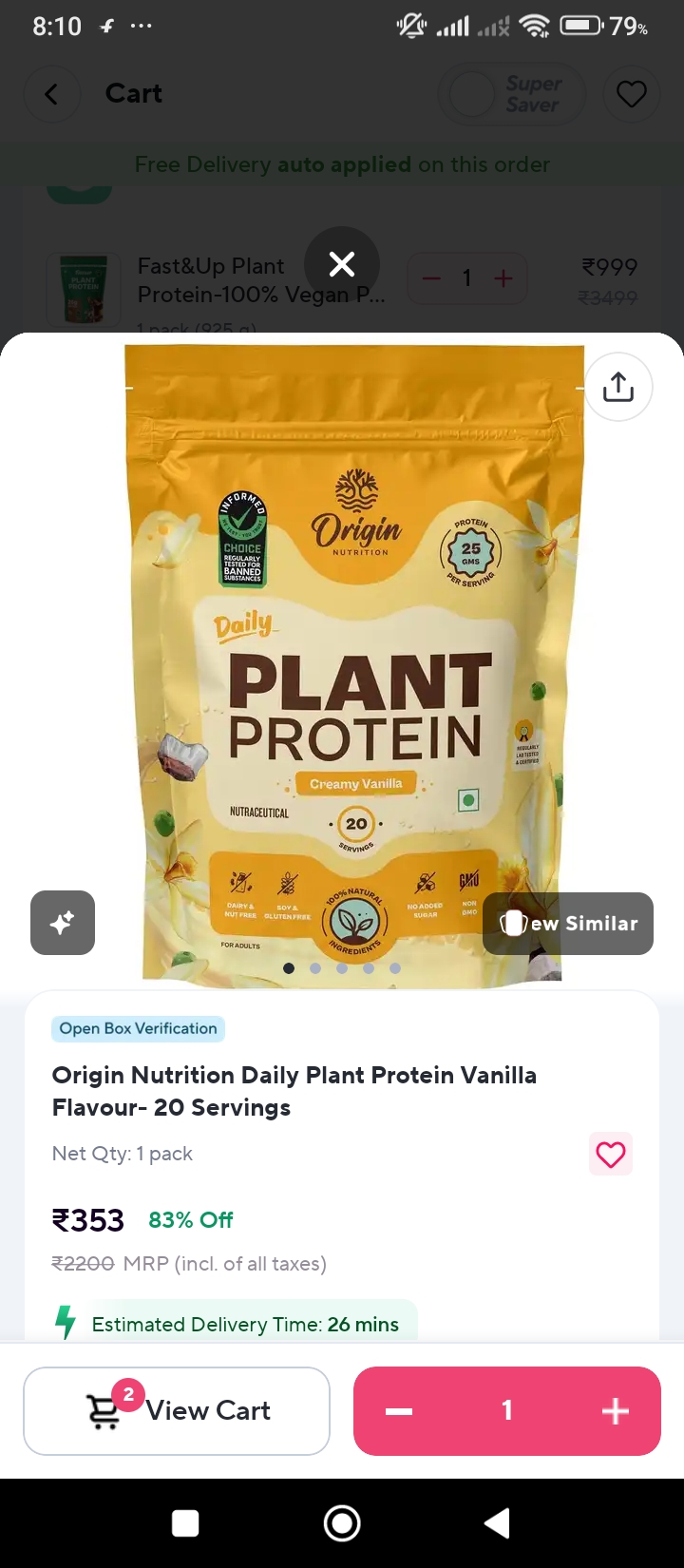Go back using the system back button
The width and height of the screenshot is (684, 1568).
click(497, 1523)
